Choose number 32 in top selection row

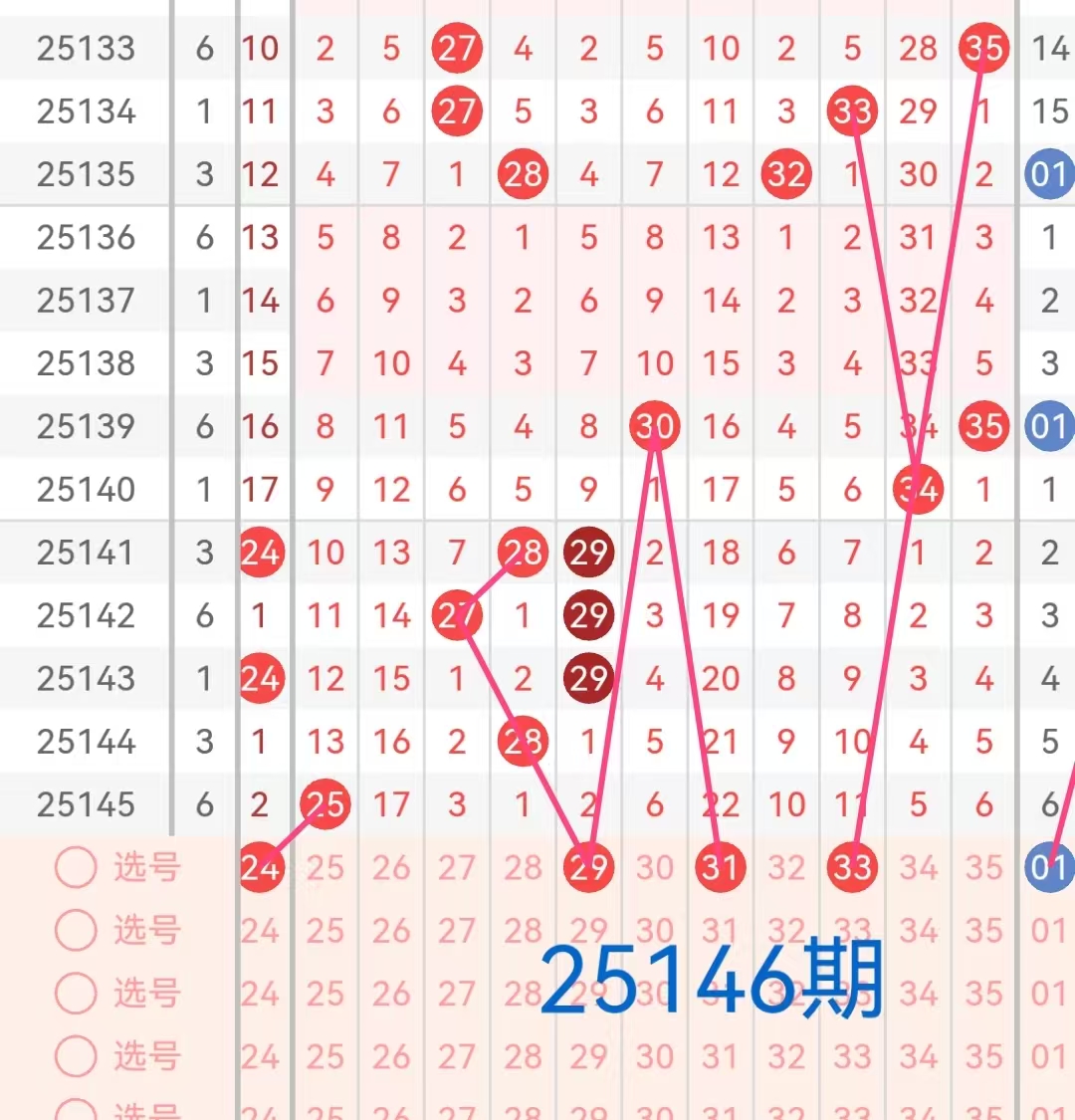point(786,868)
